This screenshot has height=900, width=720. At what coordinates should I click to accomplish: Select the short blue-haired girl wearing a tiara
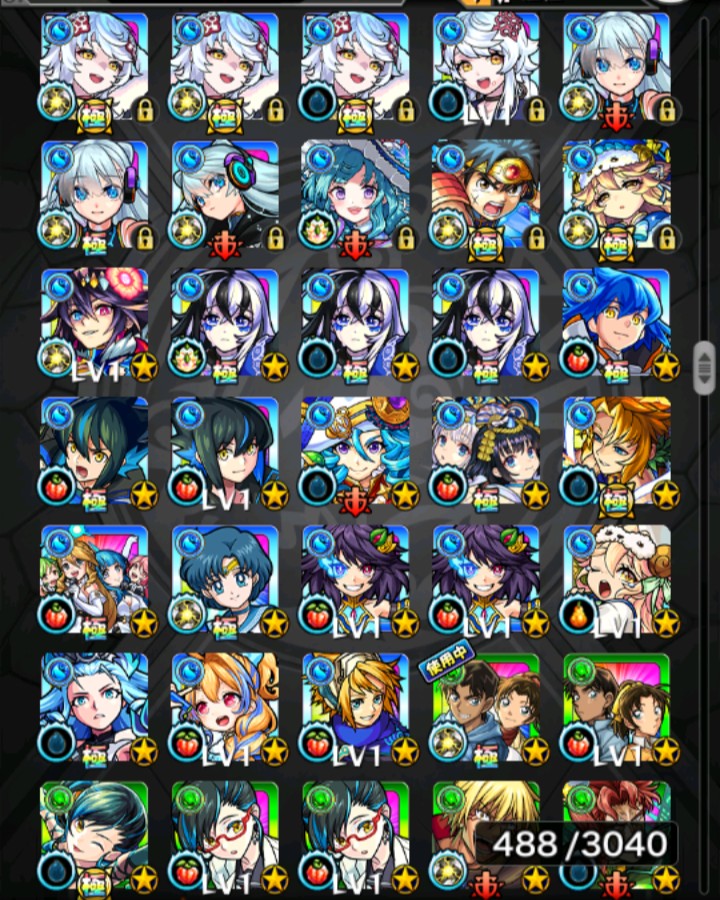[x=225, y=580]
